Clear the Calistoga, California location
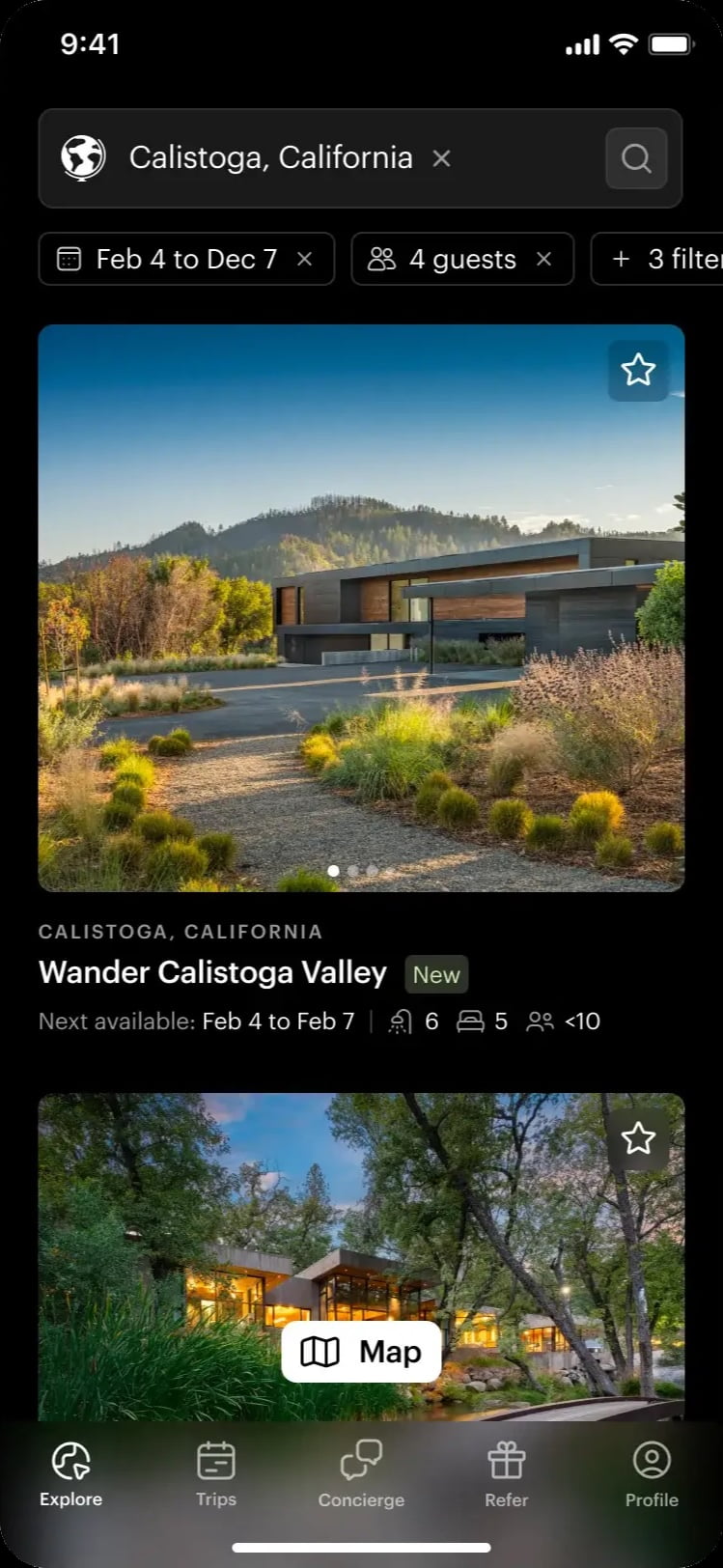This screenshot has height=1568, width=723. coord(441,158)
